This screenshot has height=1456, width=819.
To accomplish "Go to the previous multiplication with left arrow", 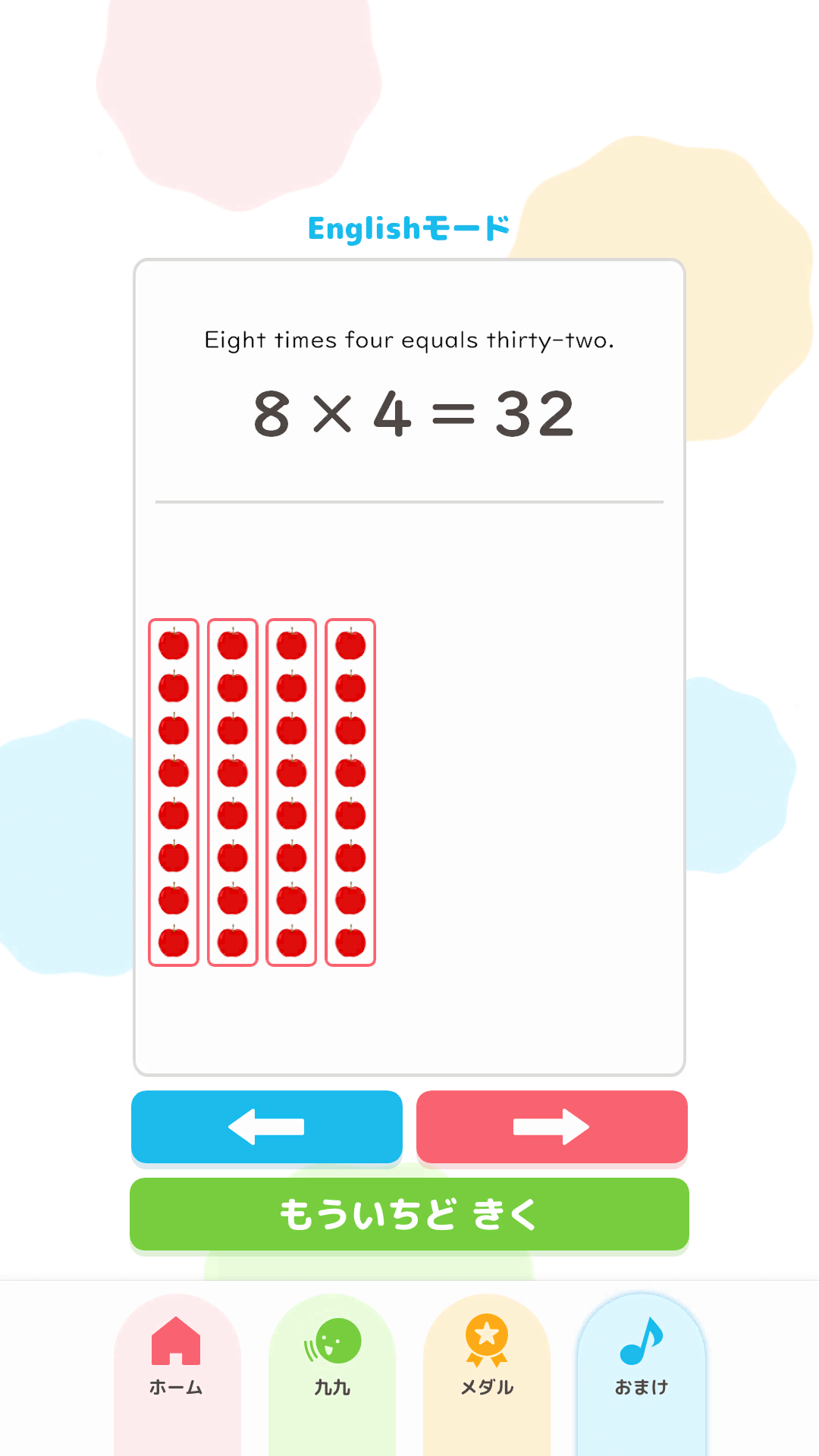I will click(x=266, y=1127).
